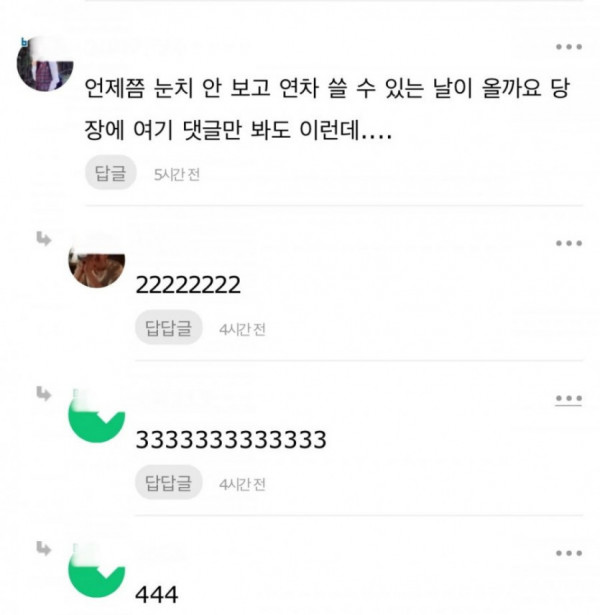Open the green avatar of the 3333333333333 replier
The image size is (600, 615).
click(x=96, y=420)
